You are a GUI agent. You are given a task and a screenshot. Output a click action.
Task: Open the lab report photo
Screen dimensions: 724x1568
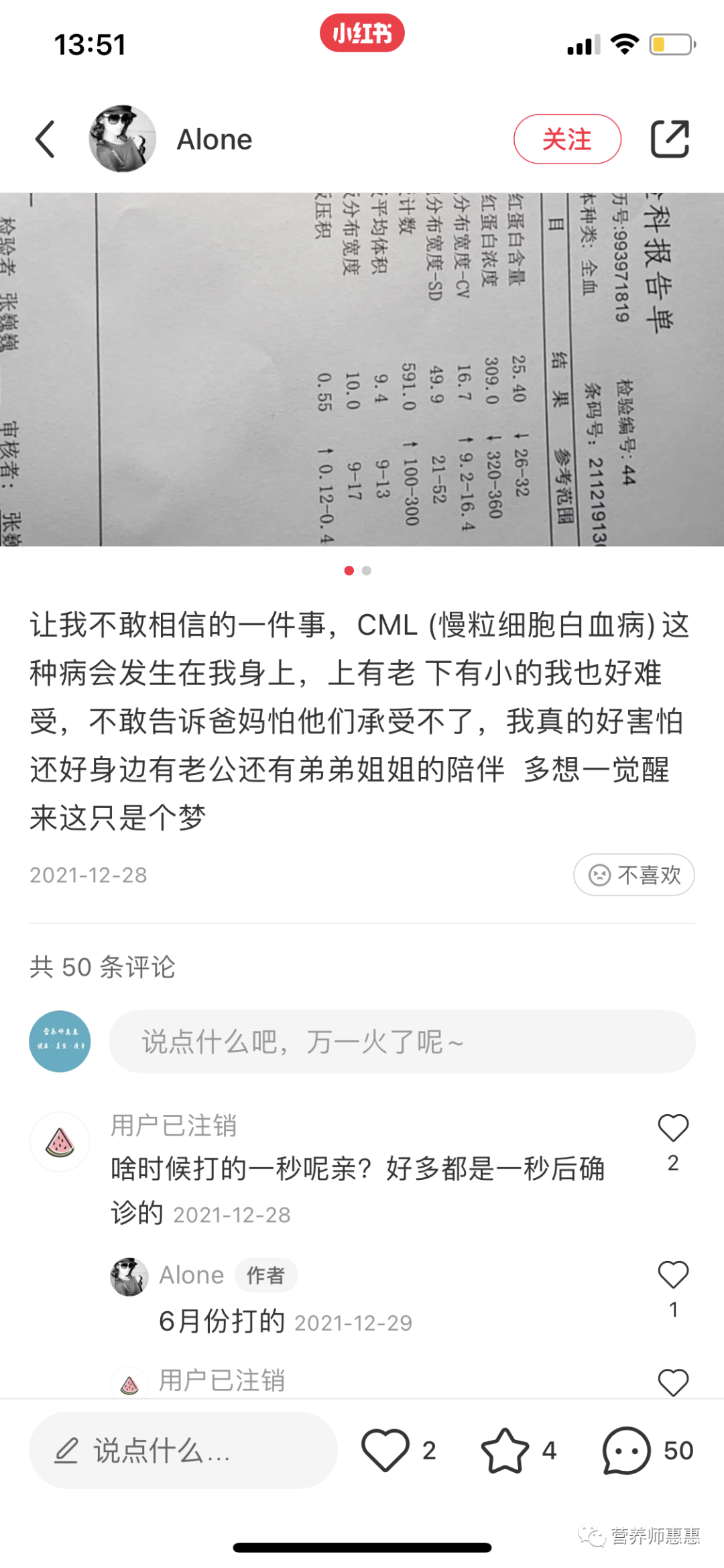click(x=362, y=369)
